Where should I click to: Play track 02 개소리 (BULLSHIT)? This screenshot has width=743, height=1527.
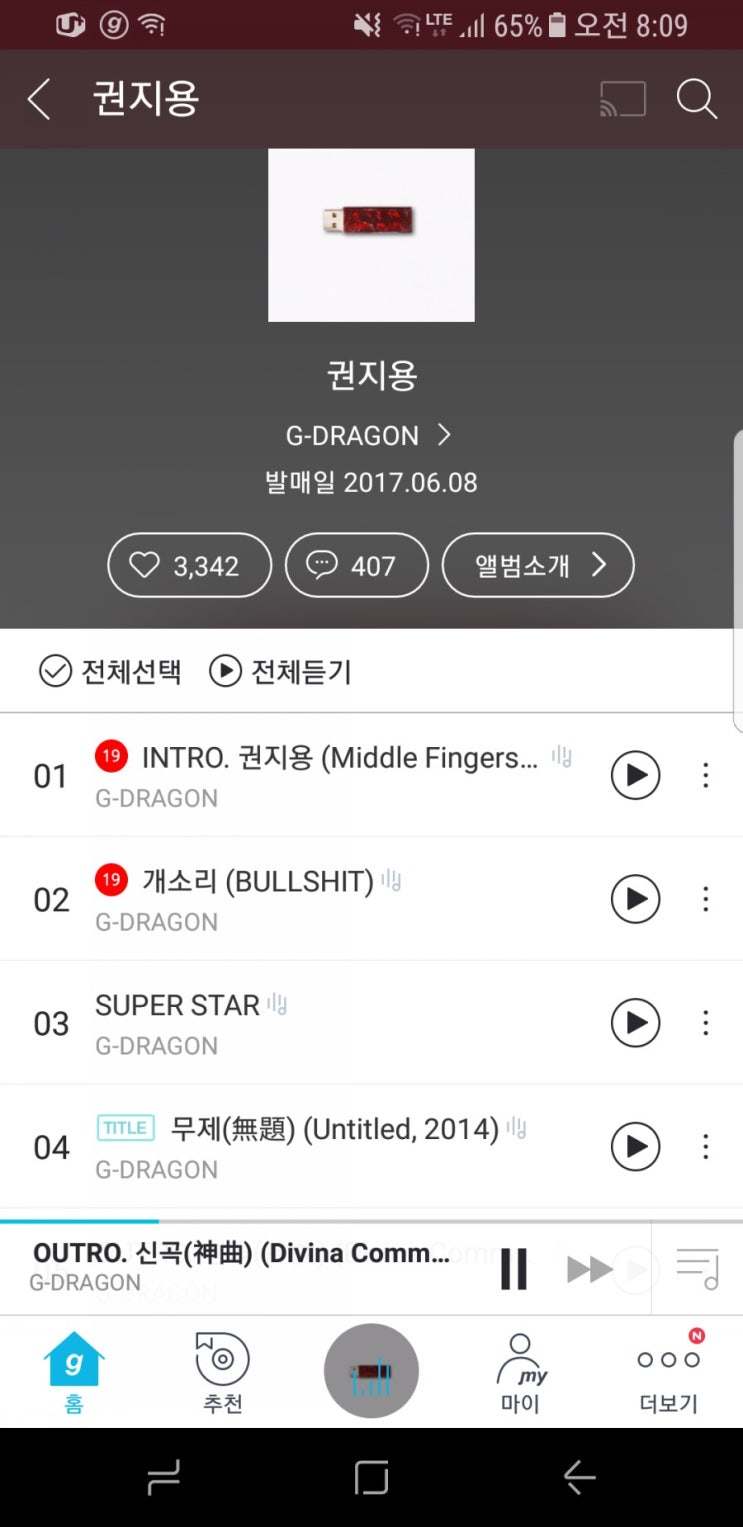(x=635, y=899)
